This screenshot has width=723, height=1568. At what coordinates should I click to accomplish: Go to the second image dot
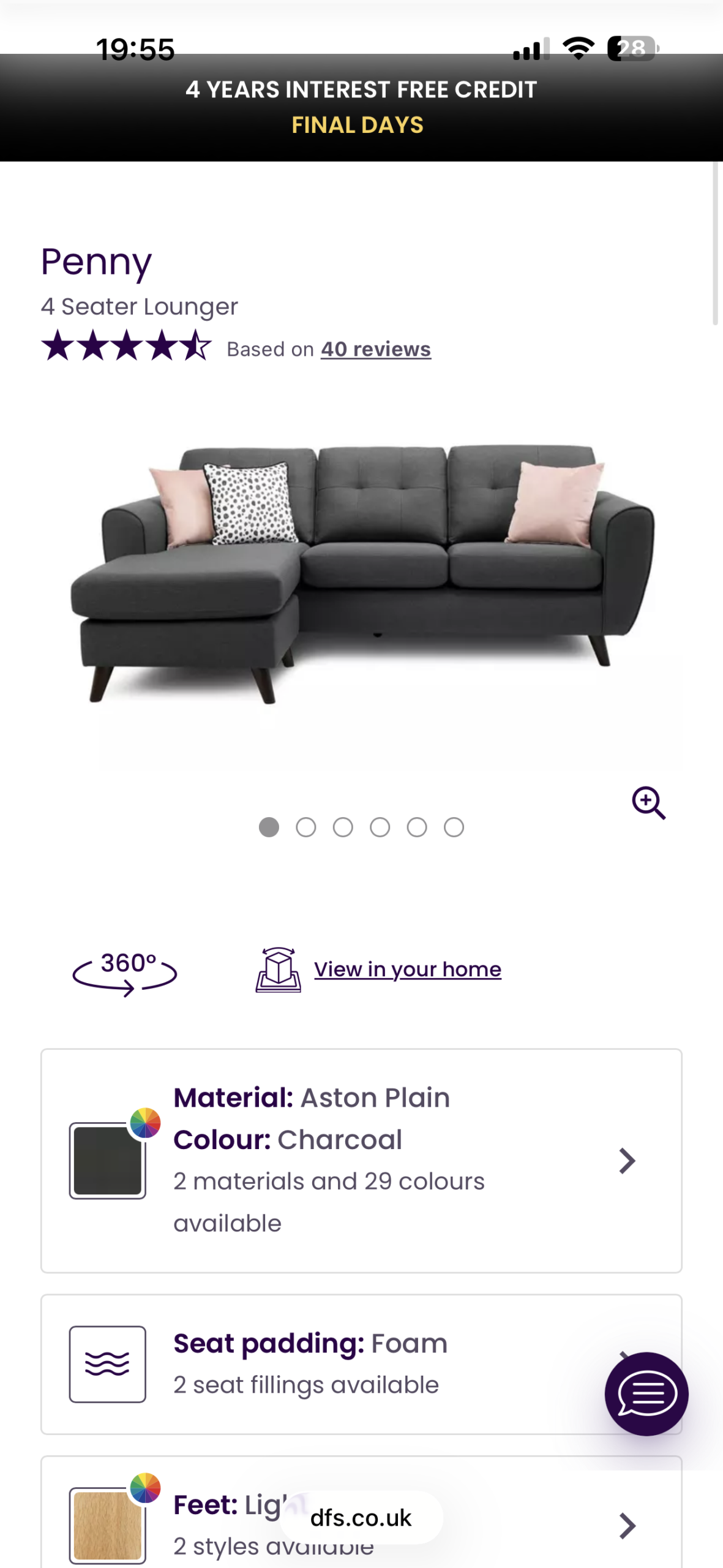tap(306, 827)
